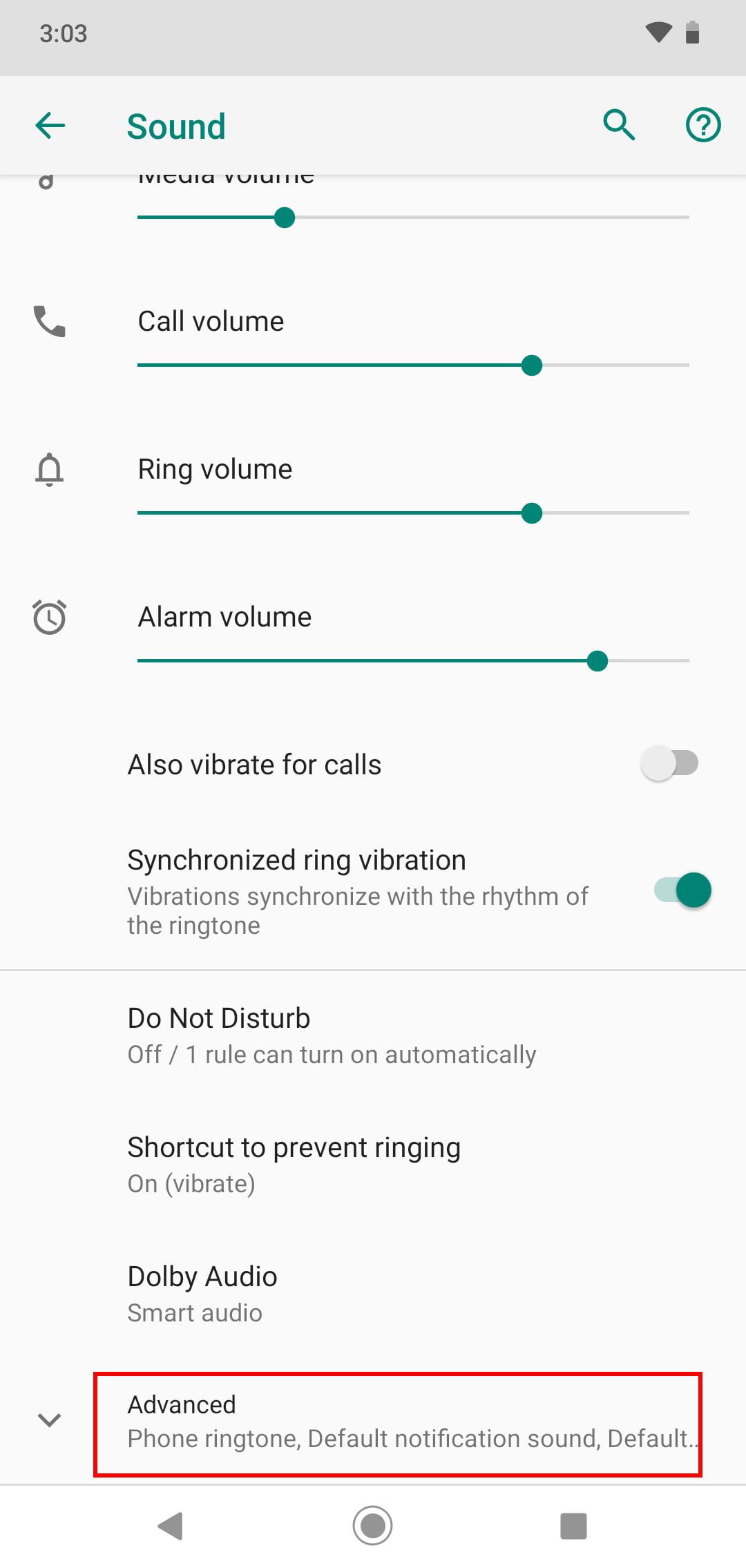The width and height of the screenshot is (746, 1568).
Task: Expand the Advanced sound options
Action: (397, 1422)
